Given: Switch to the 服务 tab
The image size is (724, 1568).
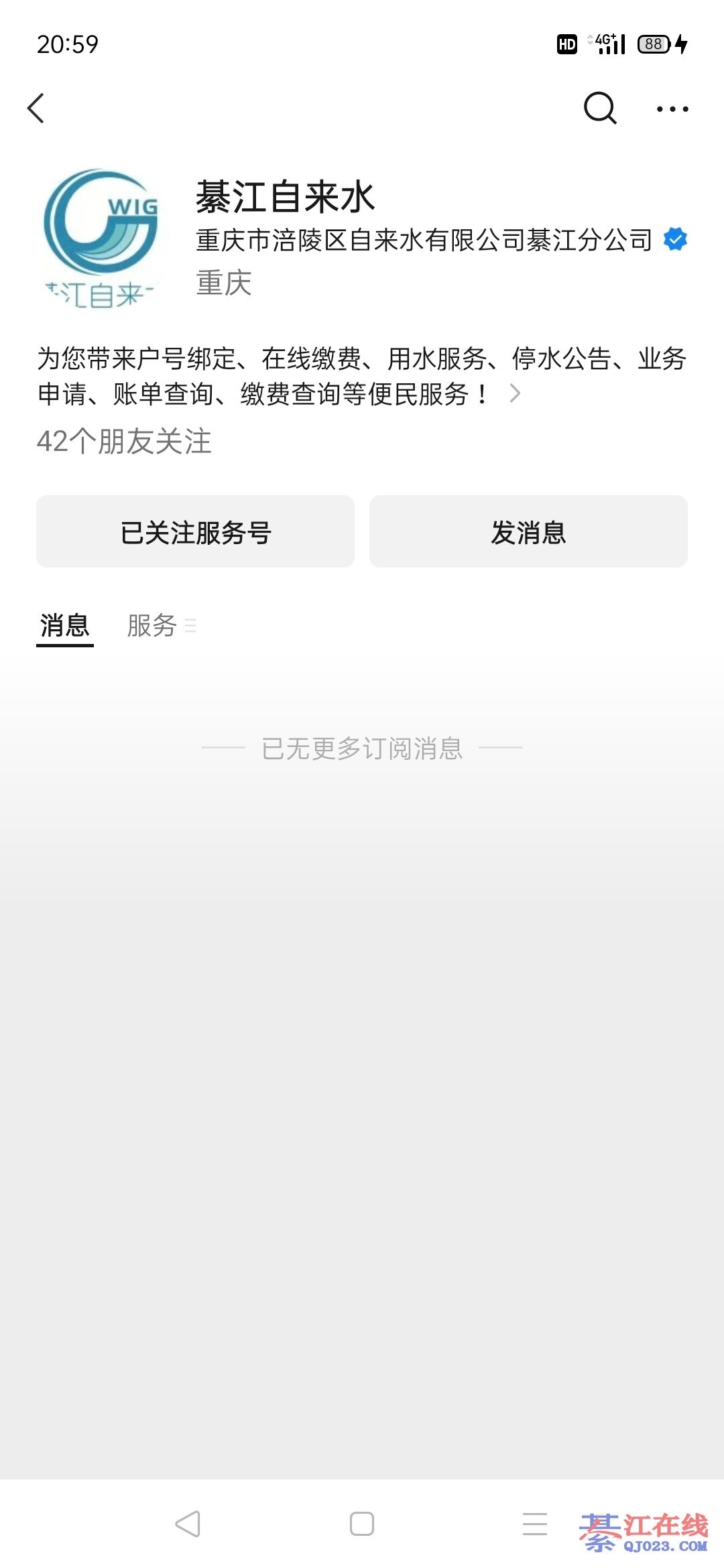Looking at the screenshot, I should tap(153, 626).
